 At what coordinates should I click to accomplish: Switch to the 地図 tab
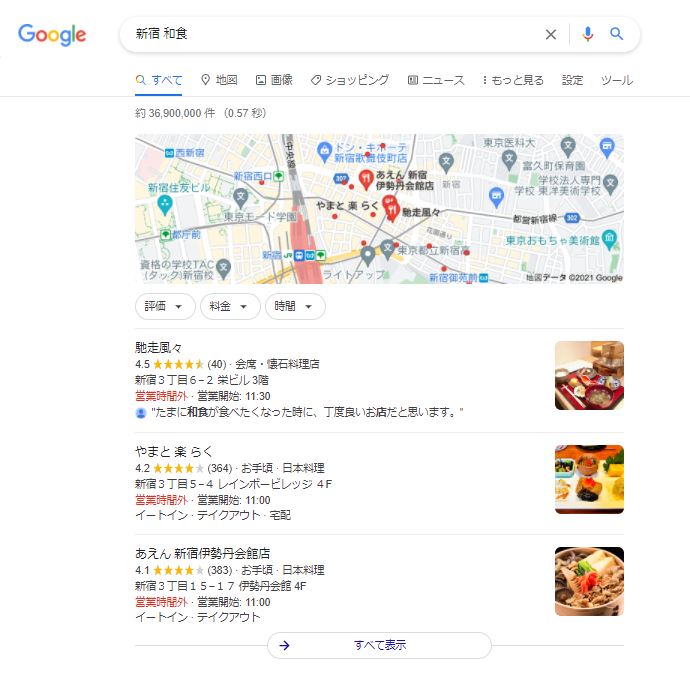[219, 80]
